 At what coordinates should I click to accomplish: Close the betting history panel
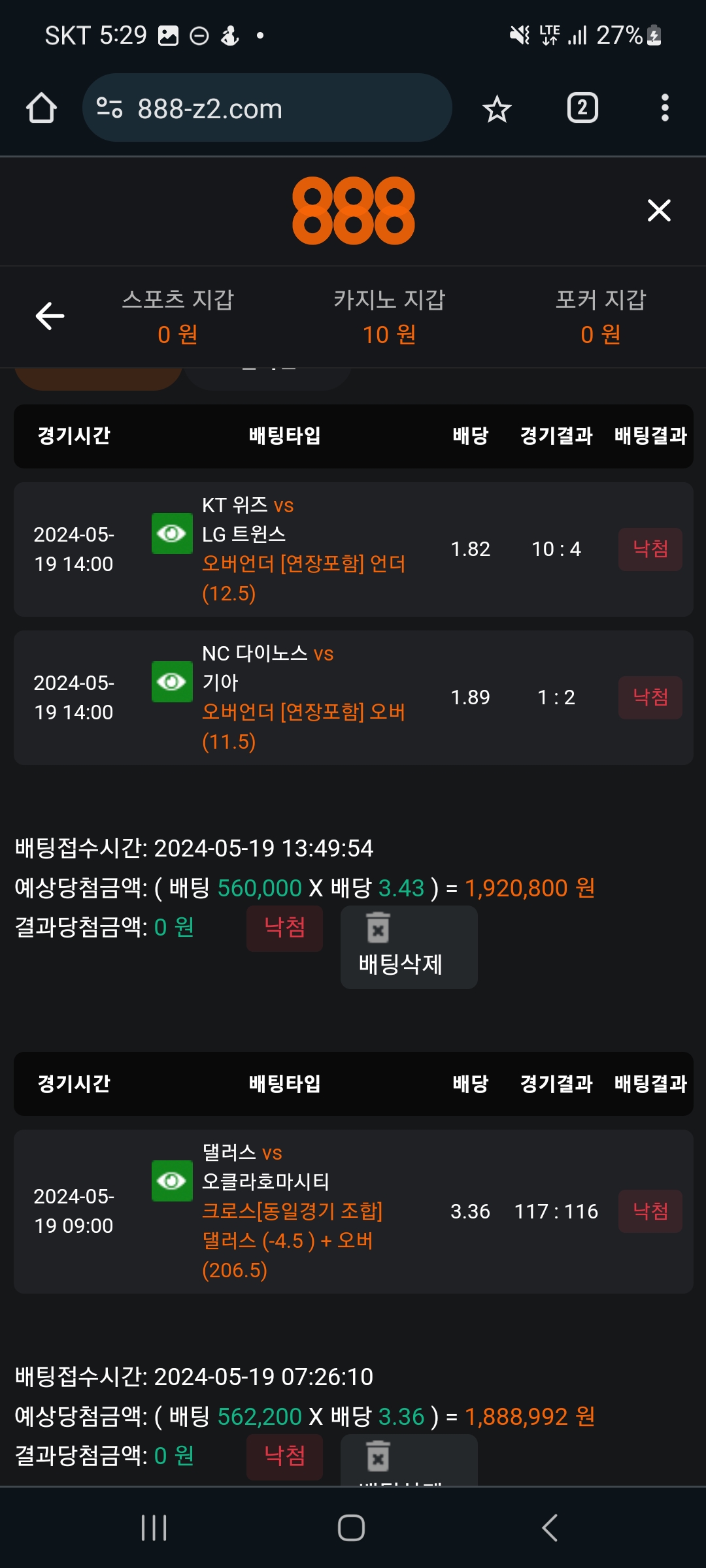coord(659,210)
